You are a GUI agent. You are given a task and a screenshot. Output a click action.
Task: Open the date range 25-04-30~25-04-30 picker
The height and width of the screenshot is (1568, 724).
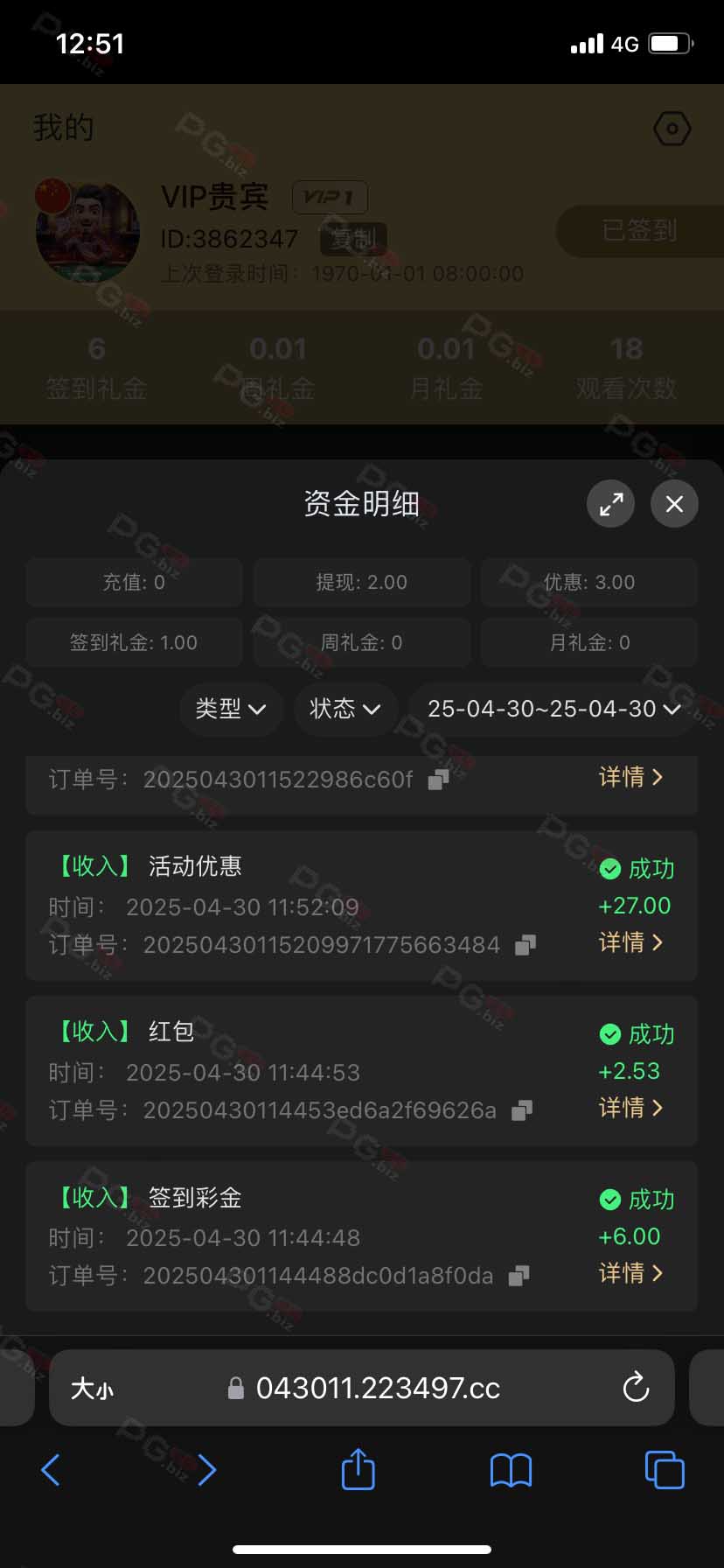pyautogui.click(x=553, y=709)
